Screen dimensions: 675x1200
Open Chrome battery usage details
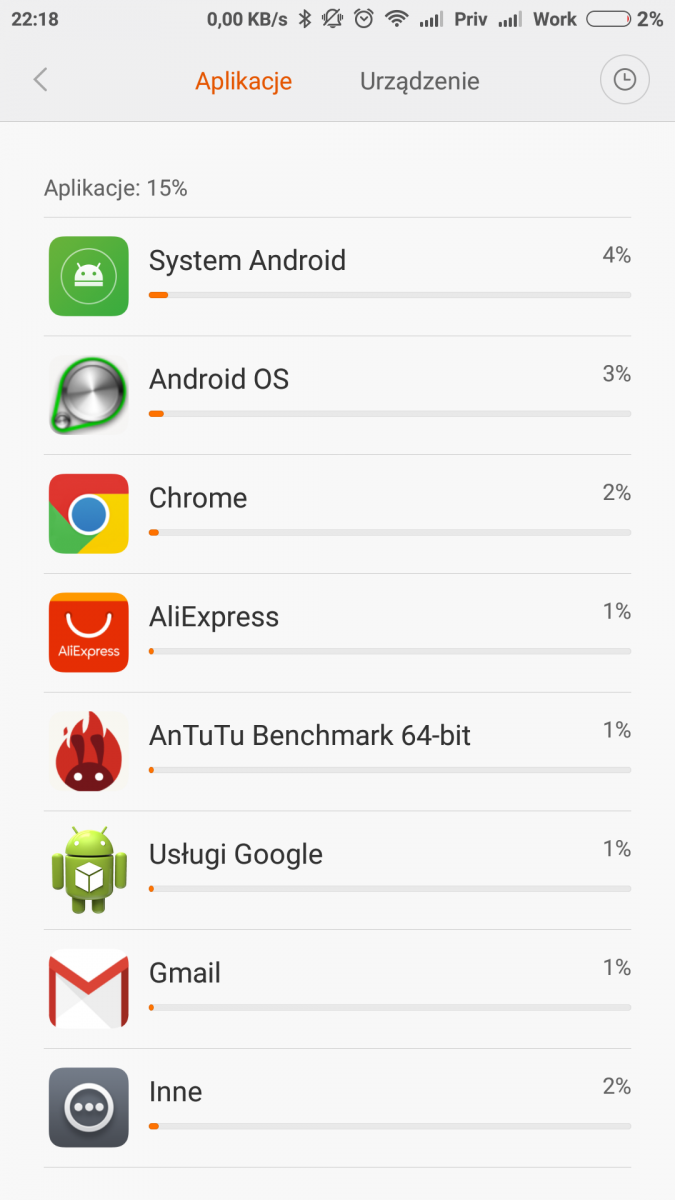[x=338, y=514]
